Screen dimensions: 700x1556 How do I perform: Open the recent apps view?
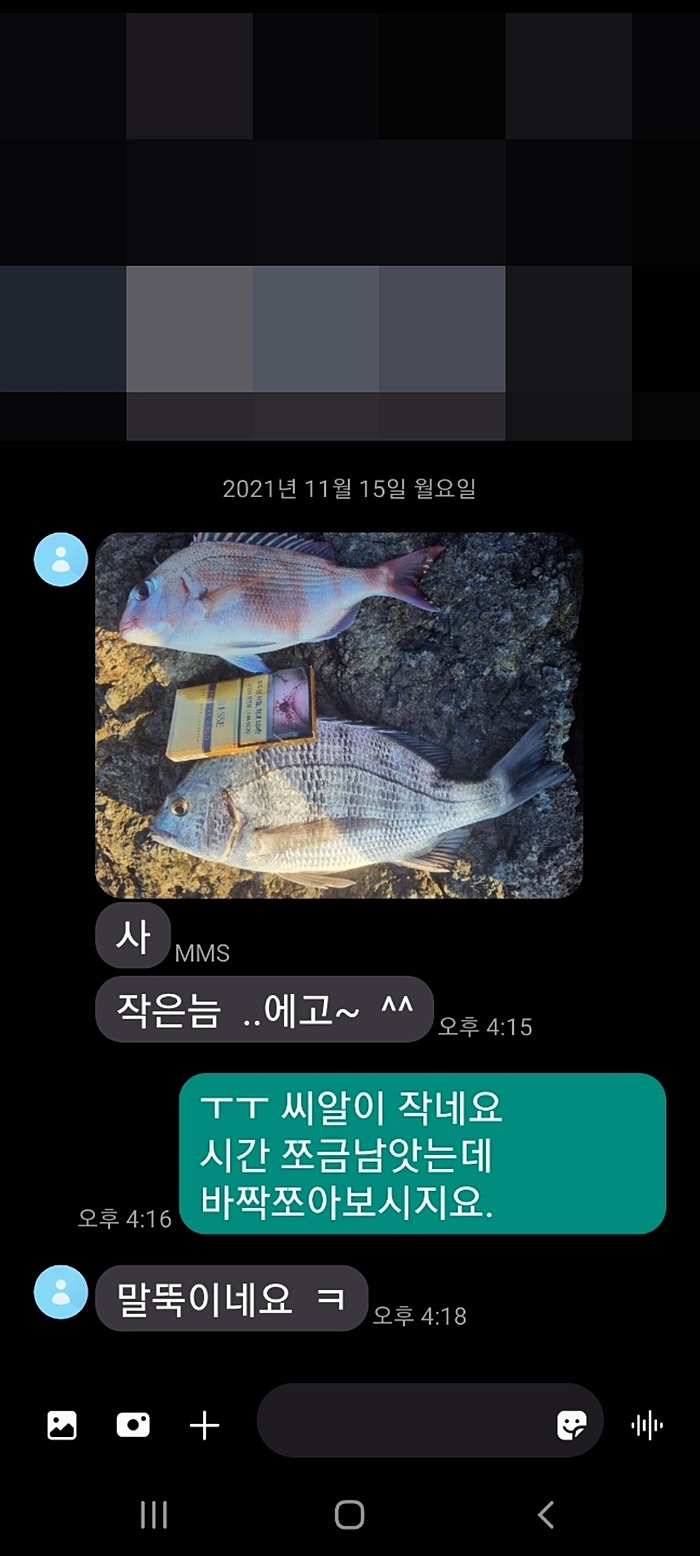point(154,1515)
